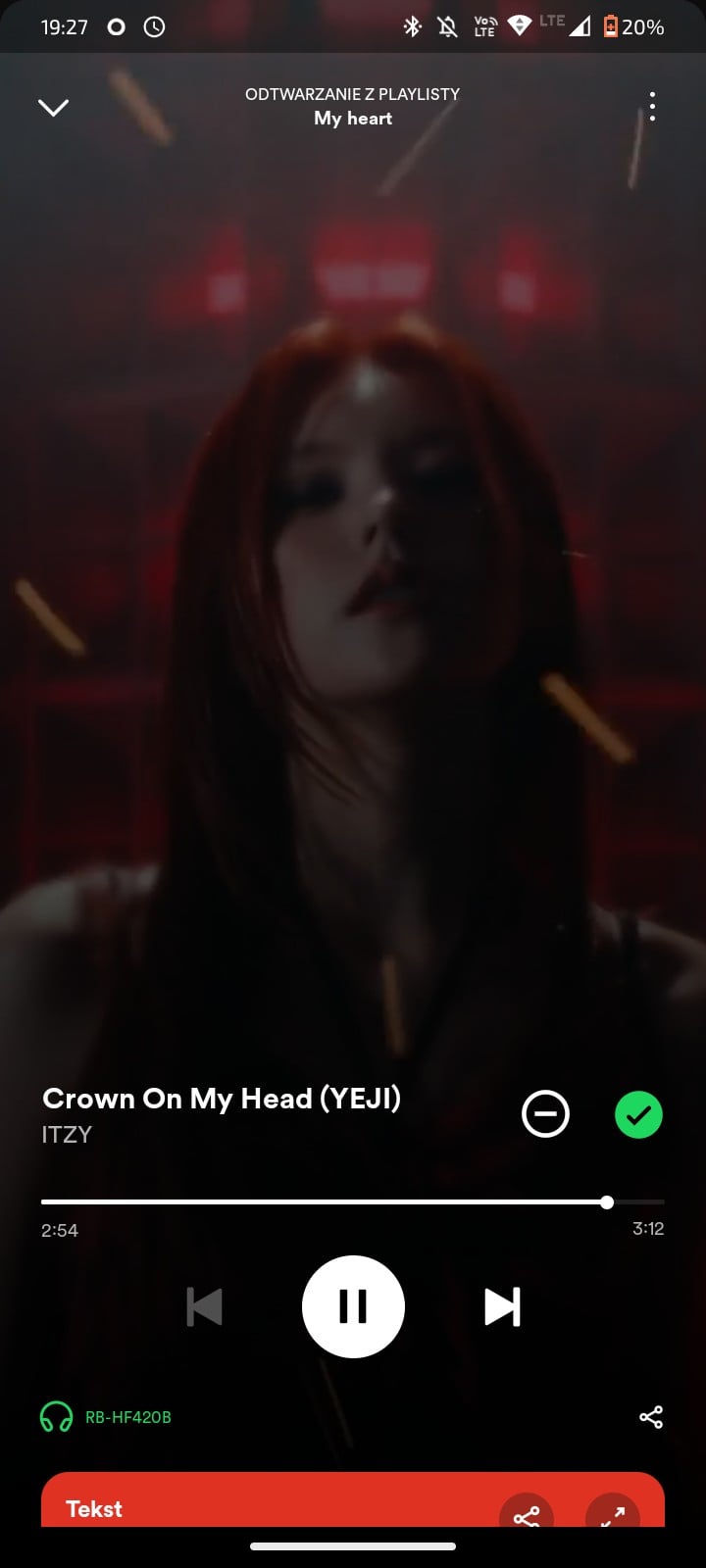
Task: Share the currently playing song
Action: coord(651,1417)
